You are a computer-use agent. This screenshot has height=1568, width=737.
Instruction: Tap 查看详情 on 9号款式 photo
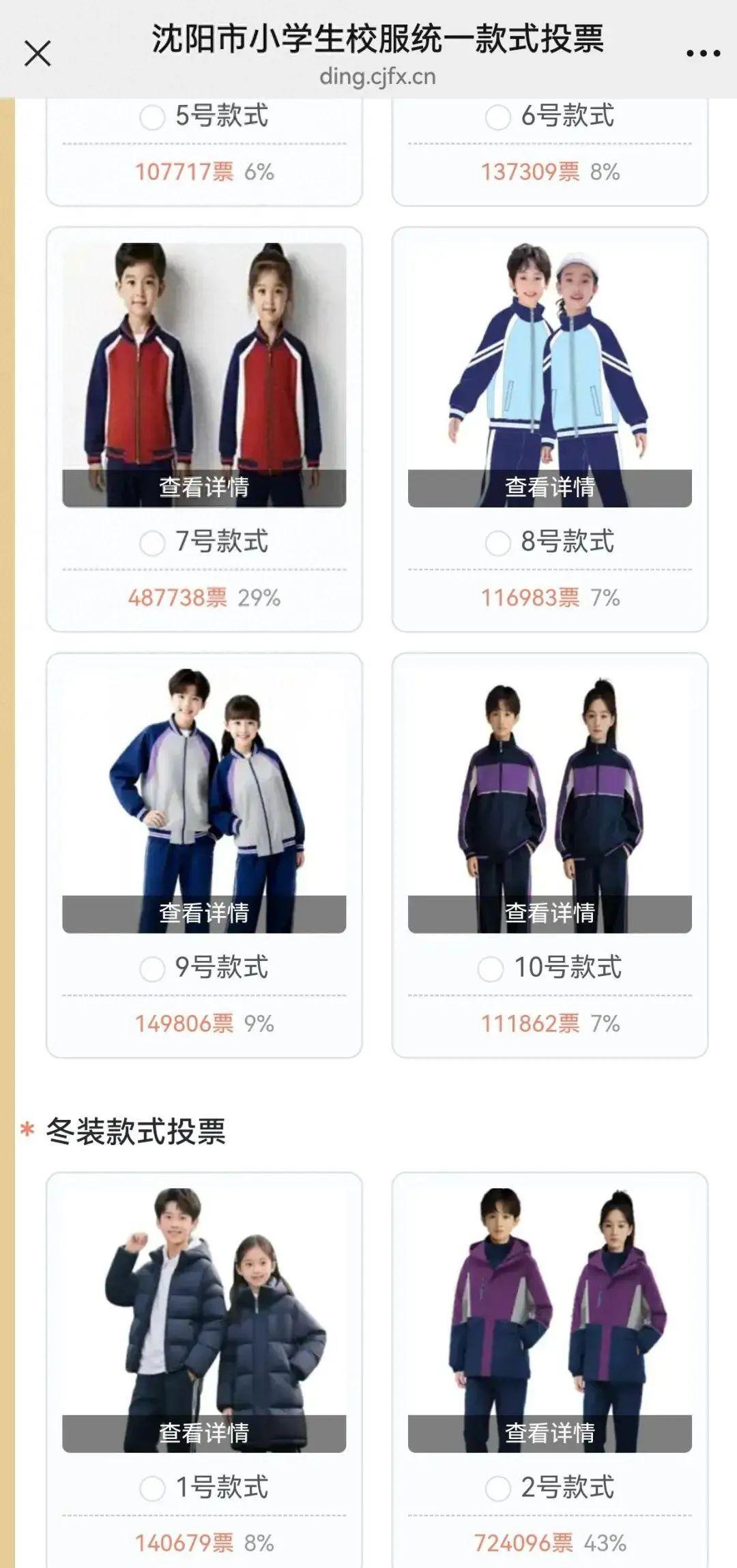coord(204,913)
